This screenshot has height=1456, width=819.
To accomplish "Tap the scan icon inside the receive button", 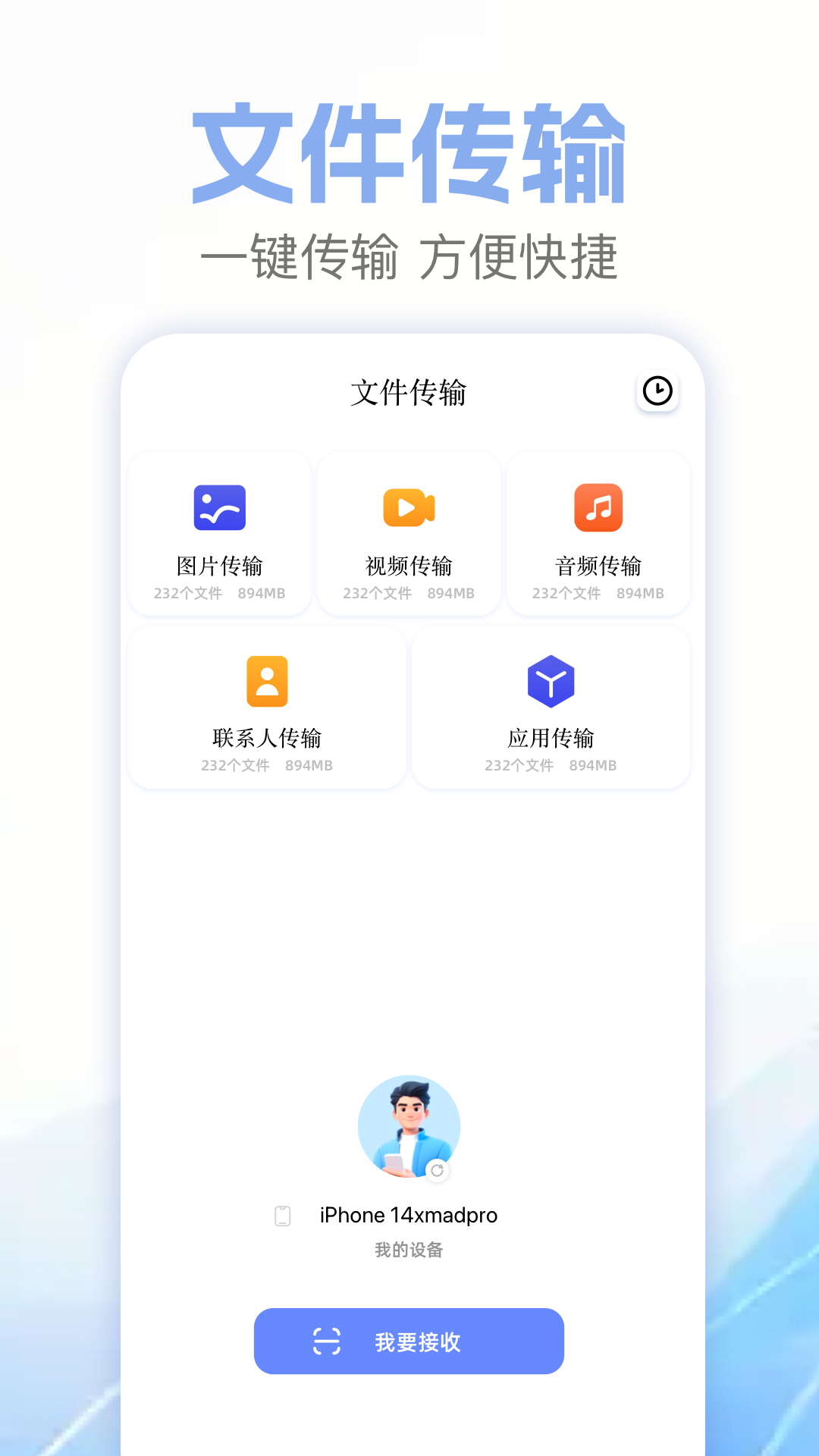I will click(326, 1341).
